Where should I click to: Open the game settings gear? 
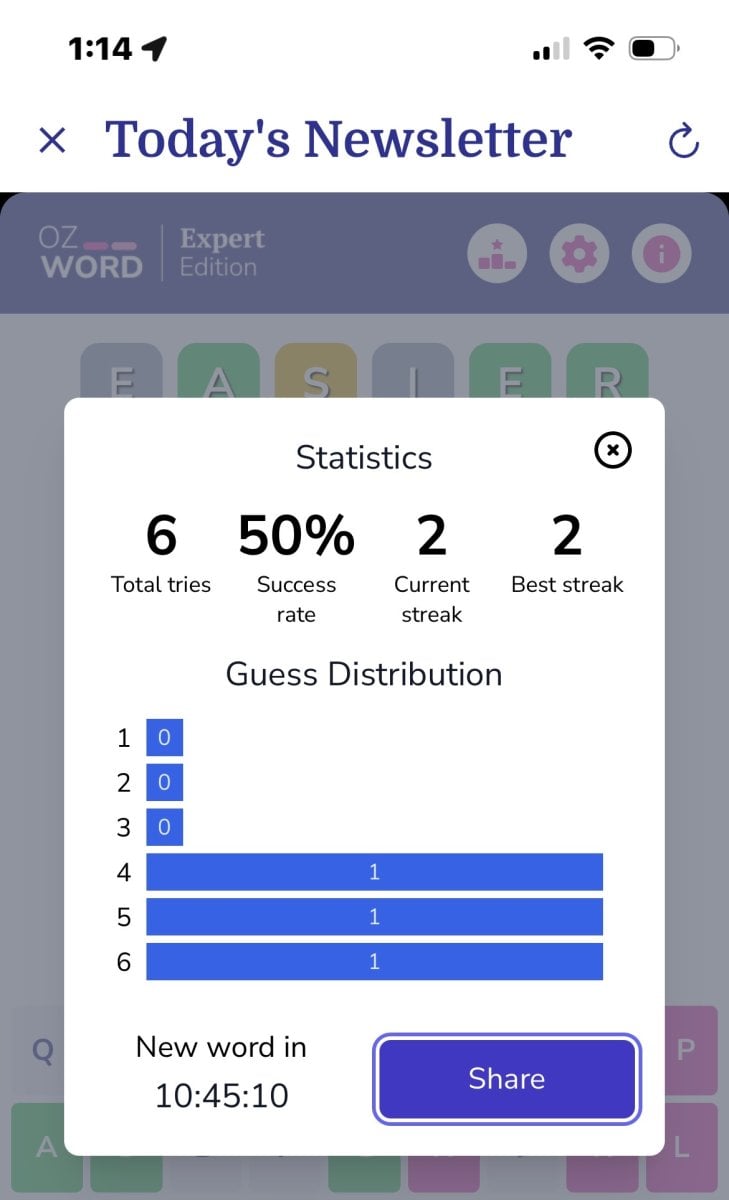[x=579, y=254]
